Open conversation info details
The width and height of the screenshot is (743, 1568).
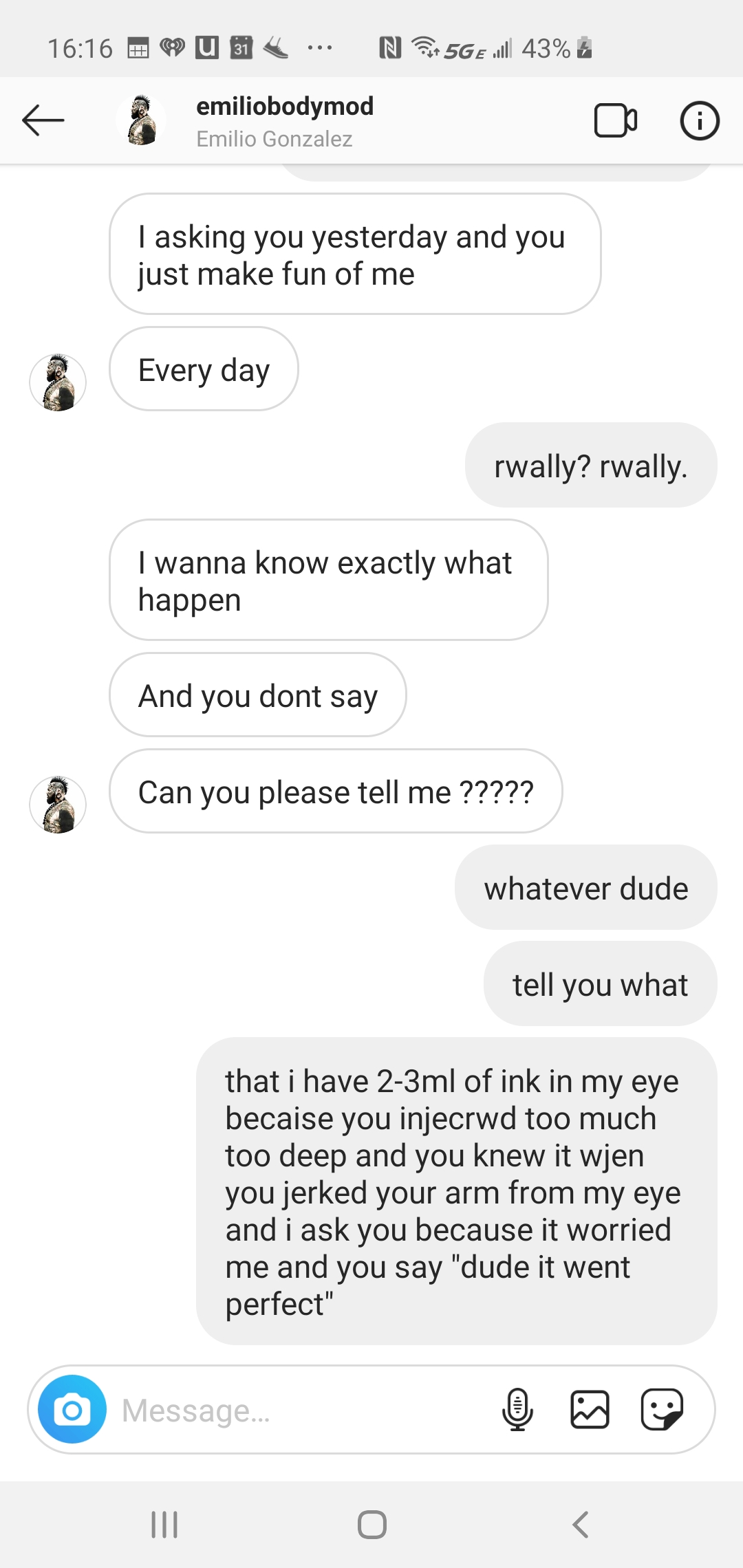pos(700,121)
